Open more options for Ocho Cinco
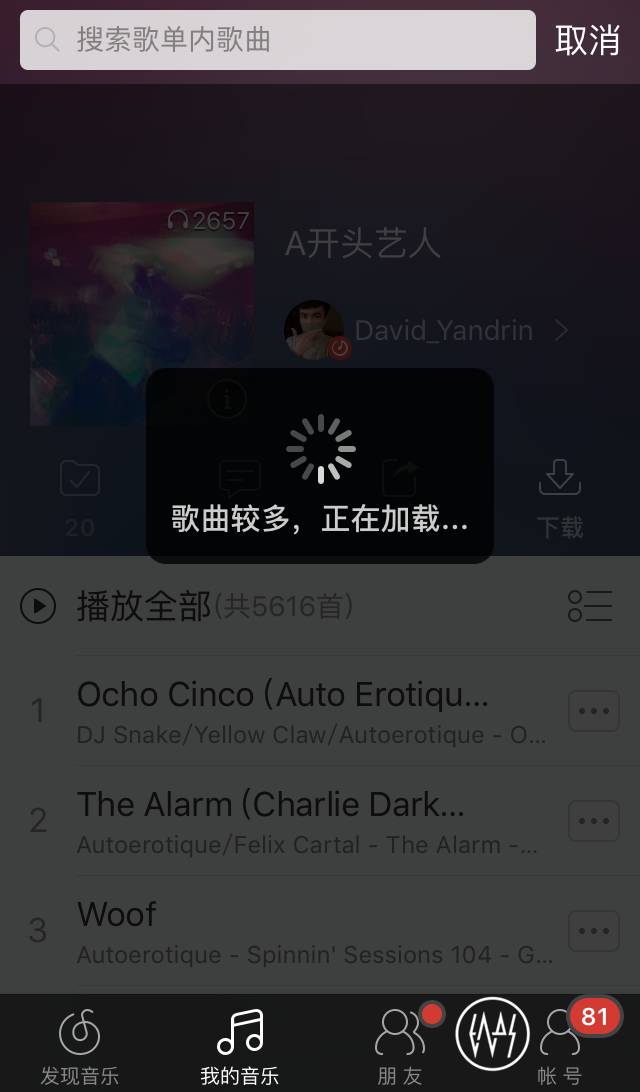 click(594, 711)
